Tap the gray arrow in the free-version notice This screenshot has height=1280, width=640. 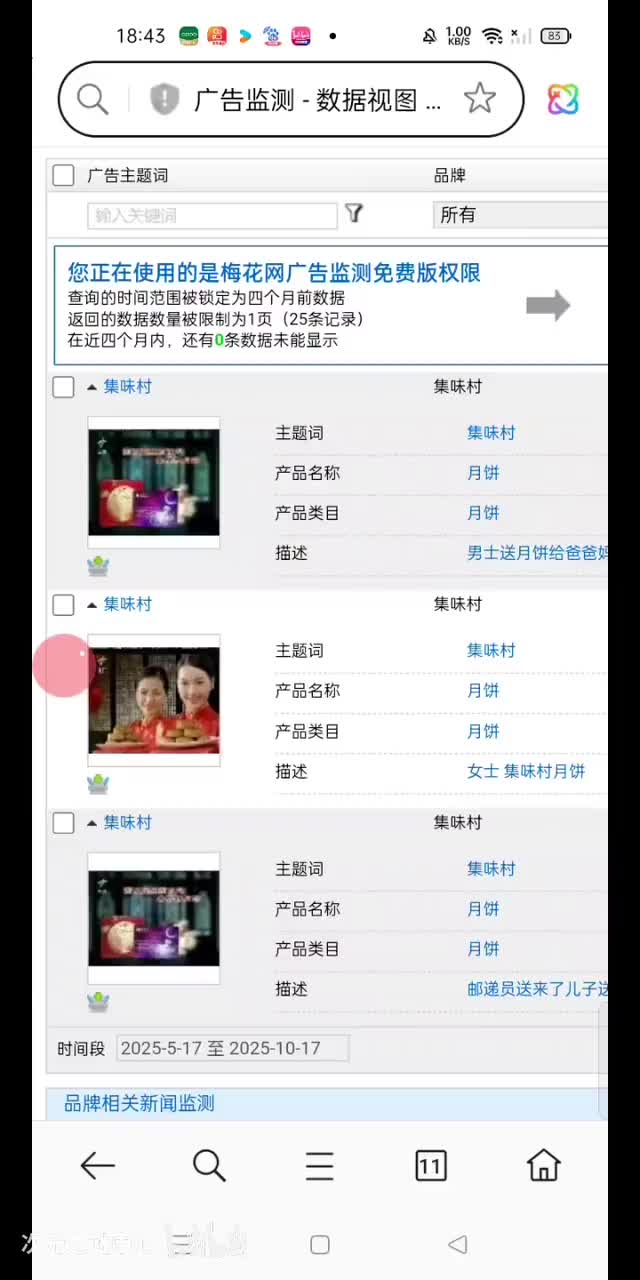coord(548,306)
